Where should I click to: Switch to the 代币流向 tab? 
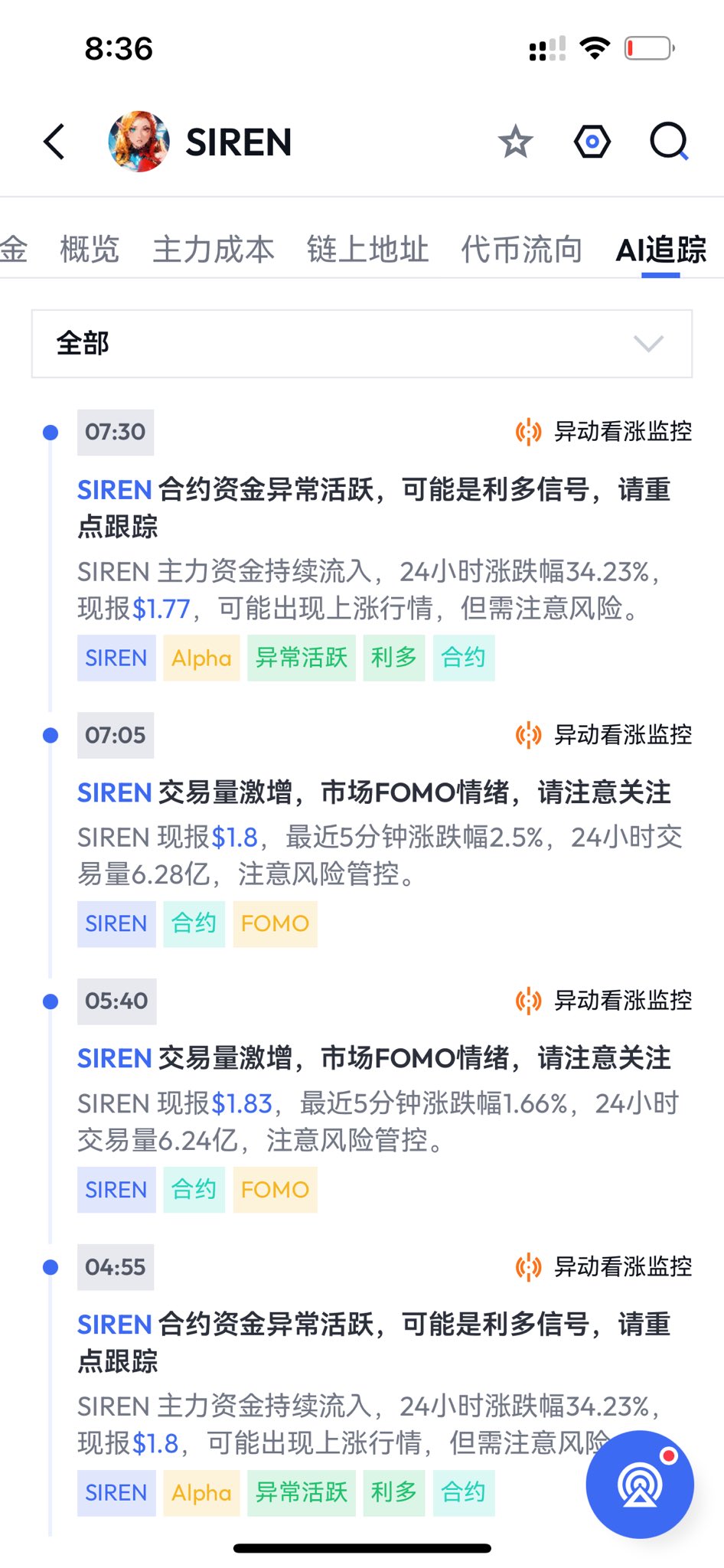click(x=521, y=250)
